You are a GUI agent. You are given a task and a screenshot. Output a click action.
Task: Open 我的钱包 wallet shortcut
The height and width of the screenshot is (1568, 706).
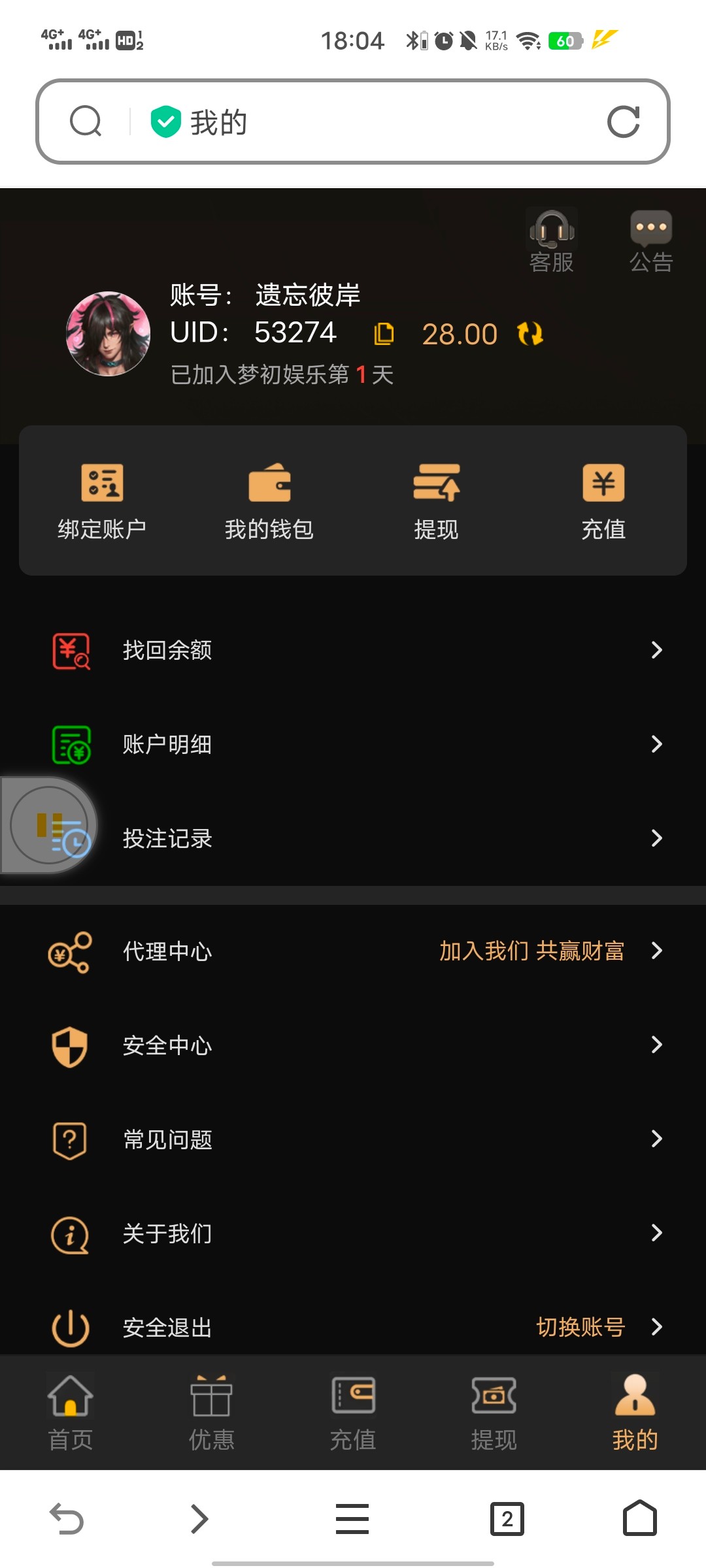pyautogui.click(x=269, y=501)
